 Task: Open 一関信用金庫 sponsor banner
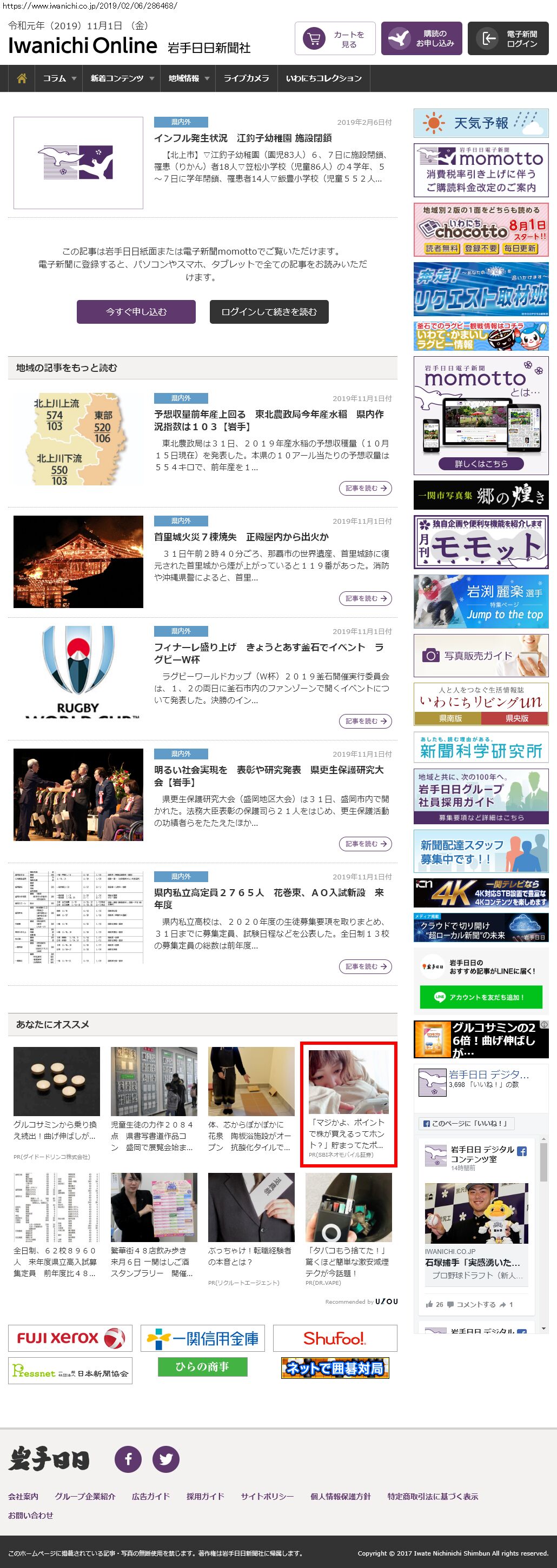(203, 1338)
